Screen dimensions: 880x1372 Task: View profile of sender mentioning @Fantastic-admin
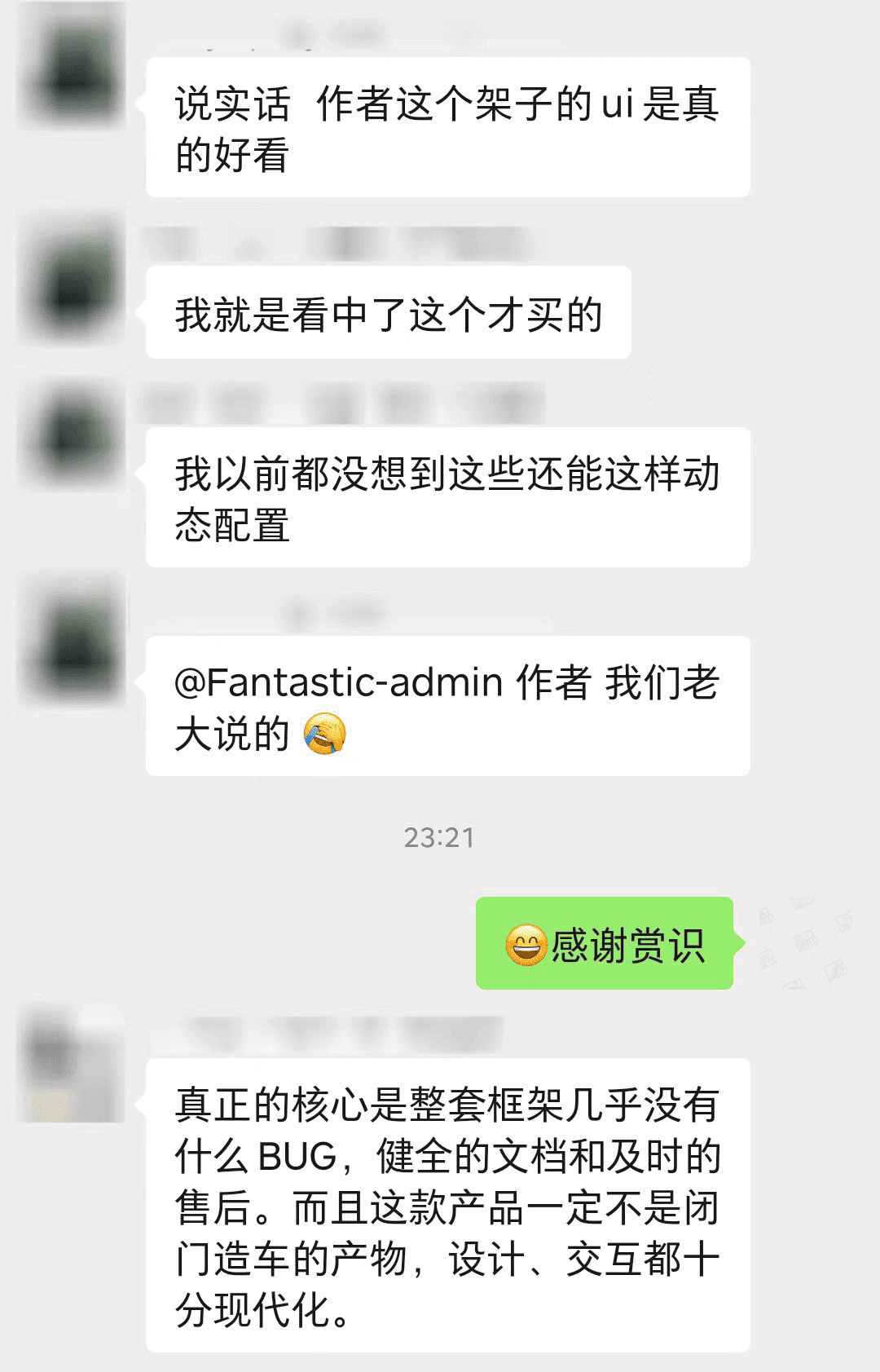tap(72, 646)
